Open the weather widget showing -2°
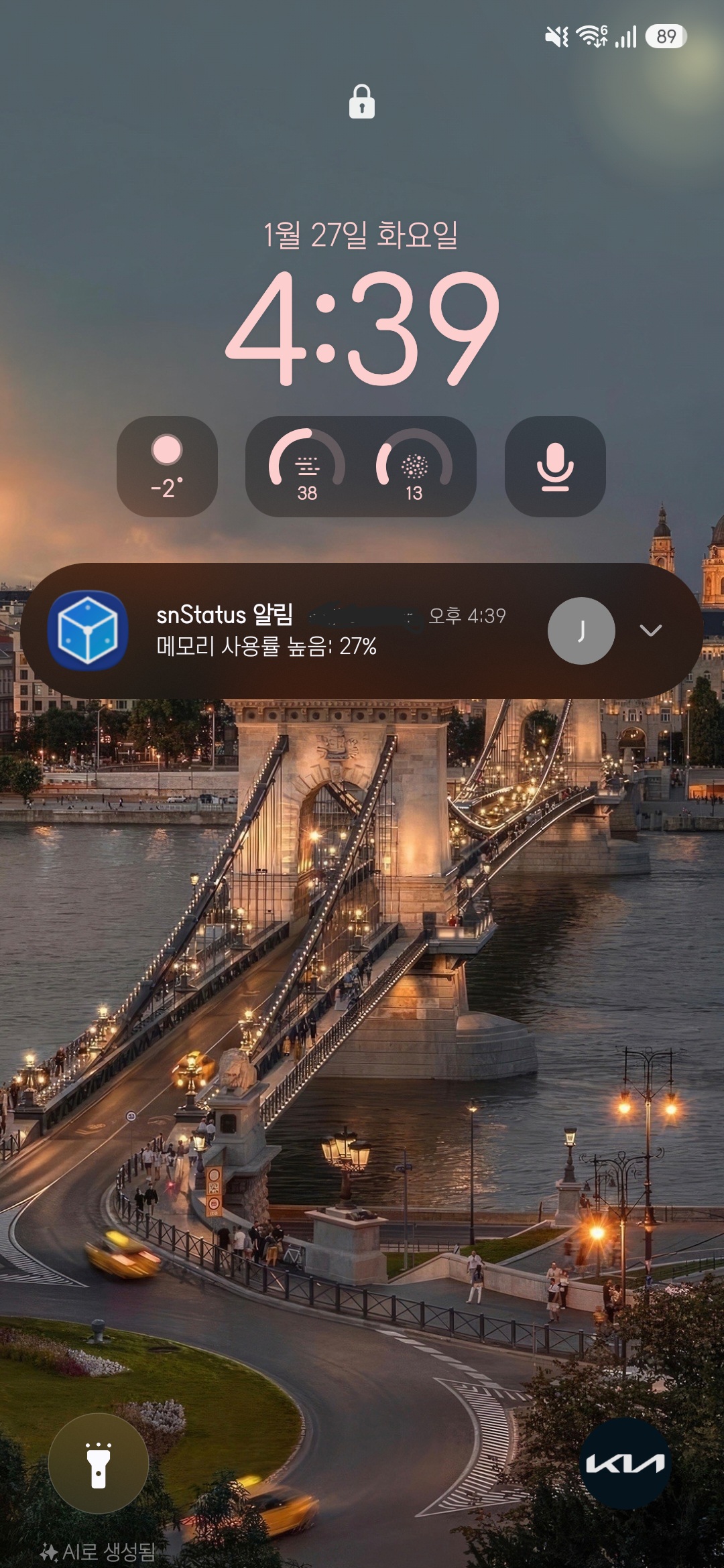This screenshot has height=1568, width=724. tap(167, 466)
